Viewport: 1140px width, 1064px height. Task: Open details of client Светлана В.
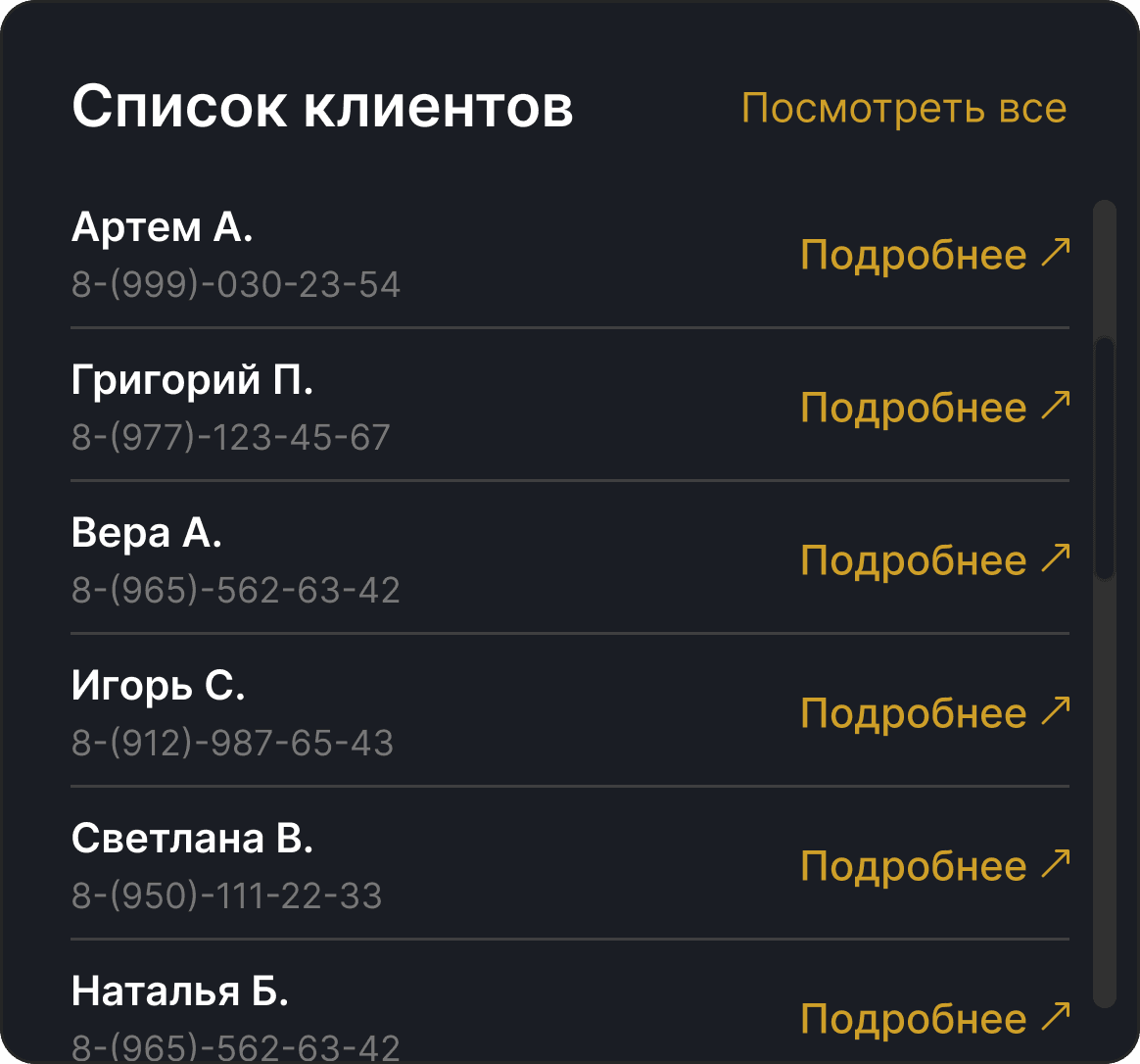pyautogui.click(x=934, y=866)
